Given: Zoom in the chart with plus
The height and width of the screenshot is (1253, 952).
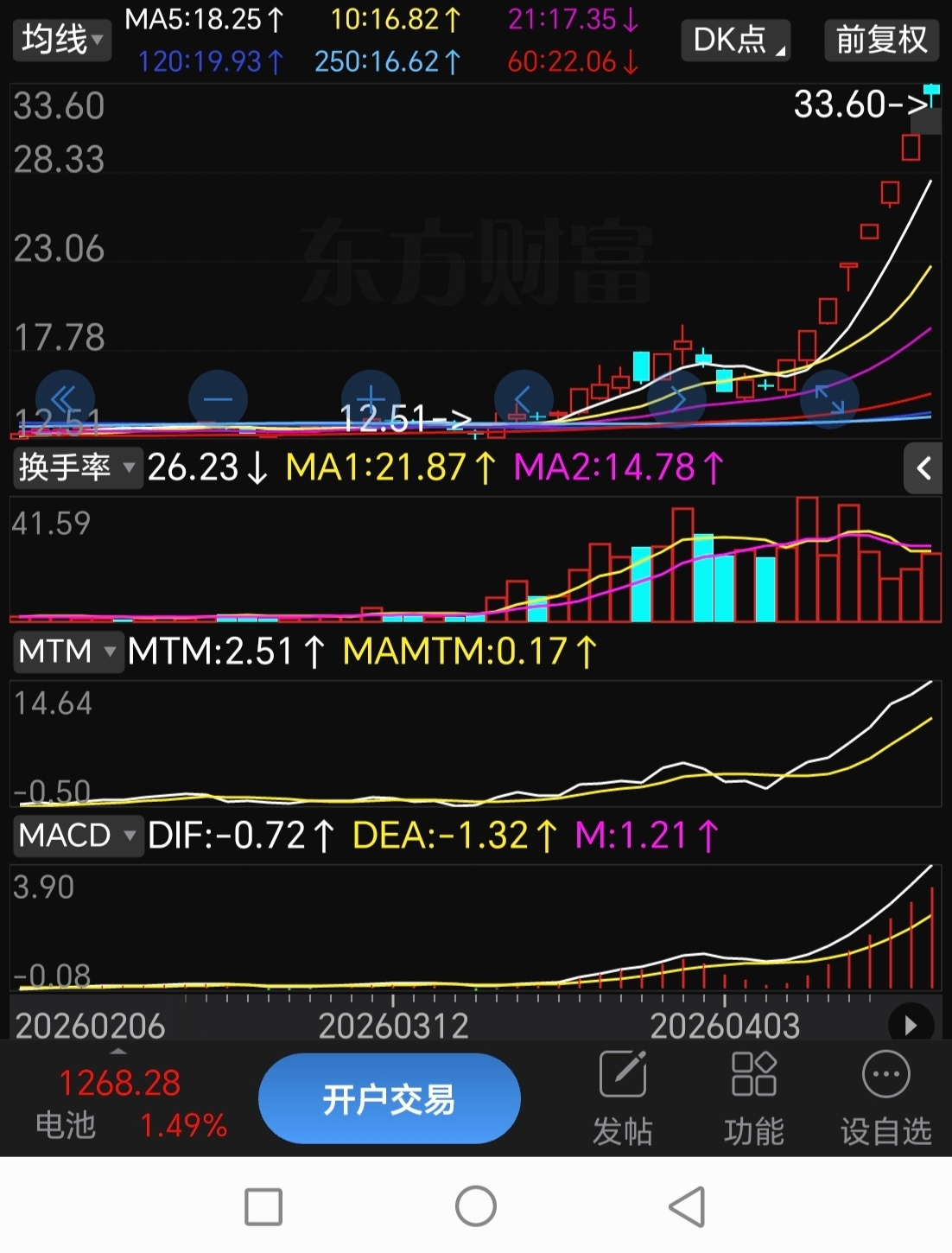Looking at the screenshot, I should point(371,399).
